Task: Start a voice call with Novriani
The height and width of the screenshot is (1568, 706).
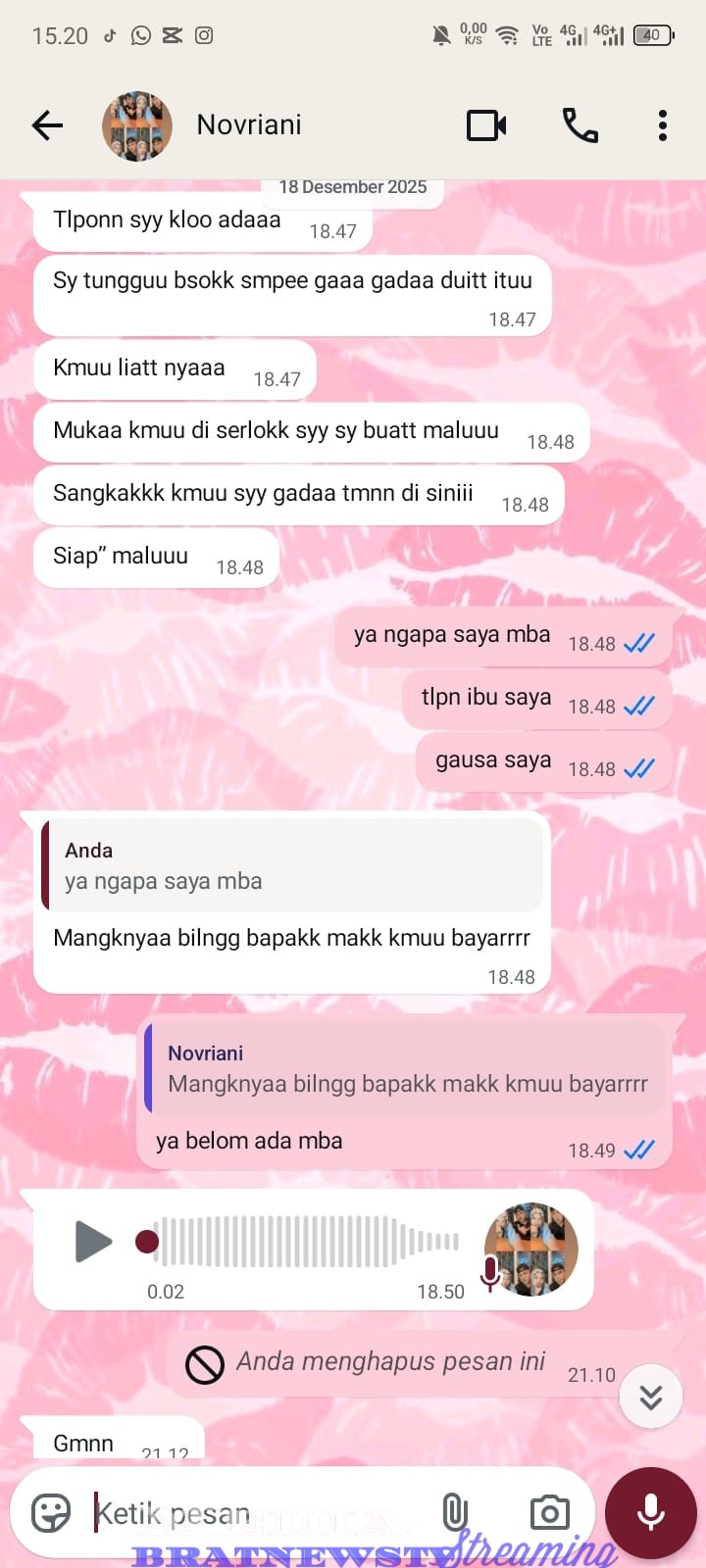Action: click(x=580, y=125)
